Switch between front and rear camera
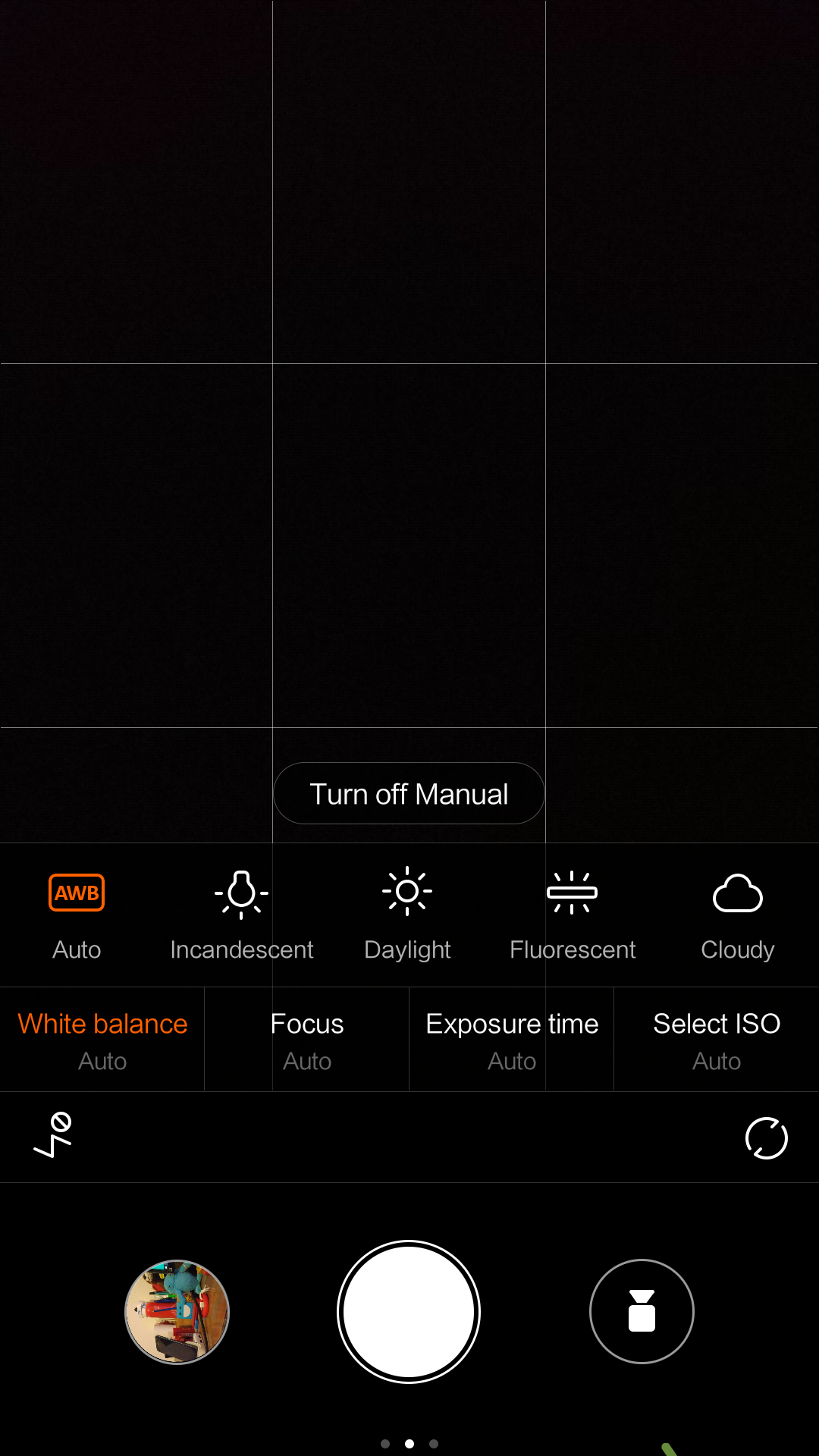819x1456 pixels. tap(767, 1138)
